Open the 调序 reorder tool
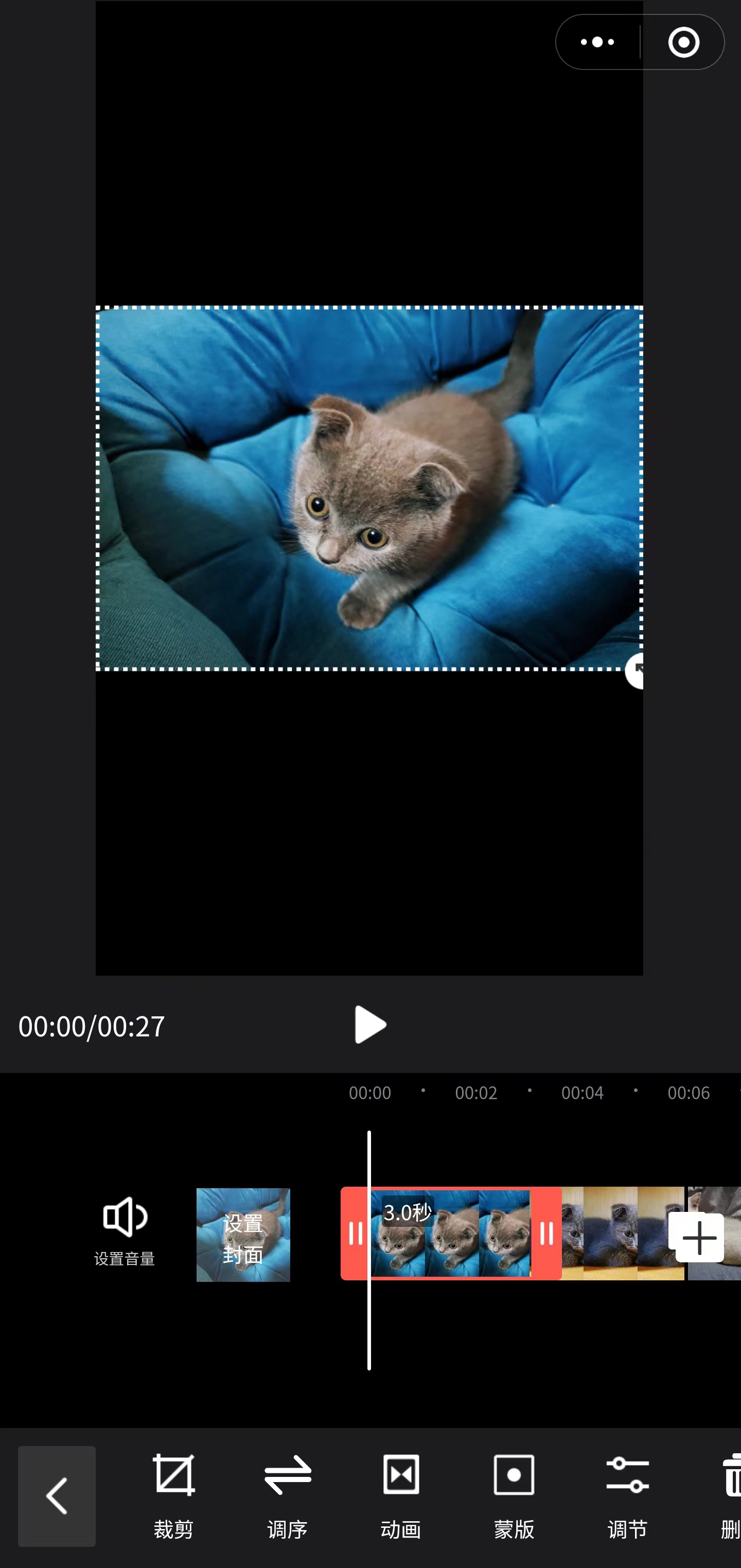 tap(287, 1494)
